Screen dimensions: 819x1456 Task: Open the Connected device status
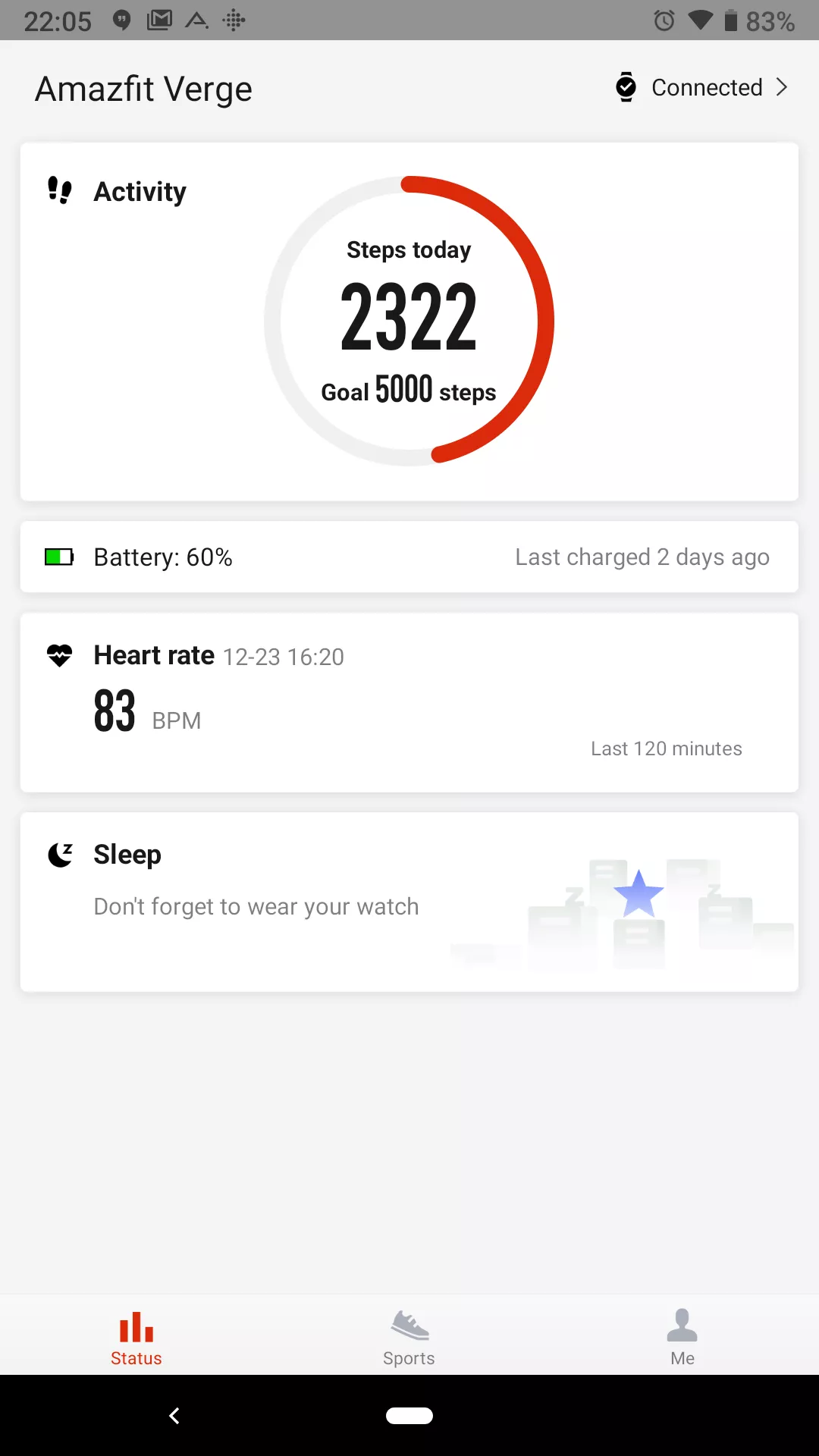coord(702,88)
